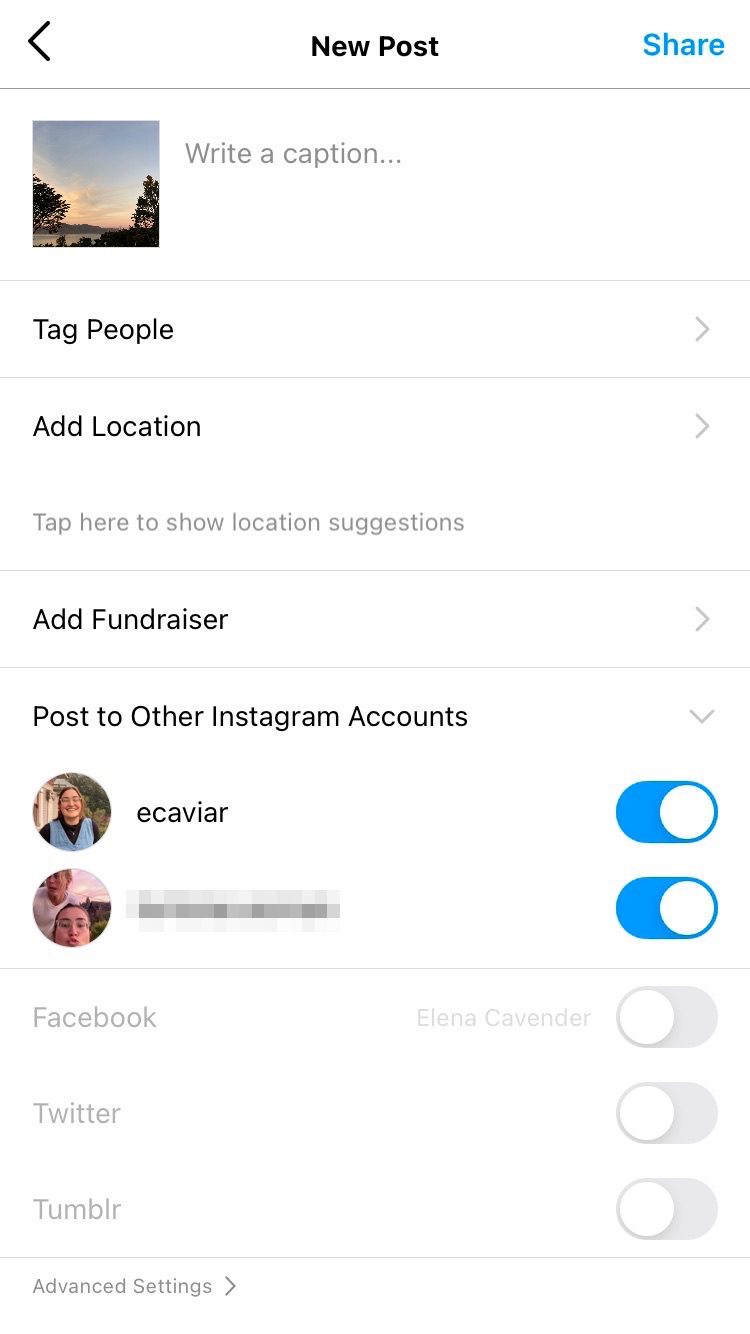Image resolution: width=750 pixels, height=1334 pixels.
Task: Share the new post
Action: click(683, 45)
